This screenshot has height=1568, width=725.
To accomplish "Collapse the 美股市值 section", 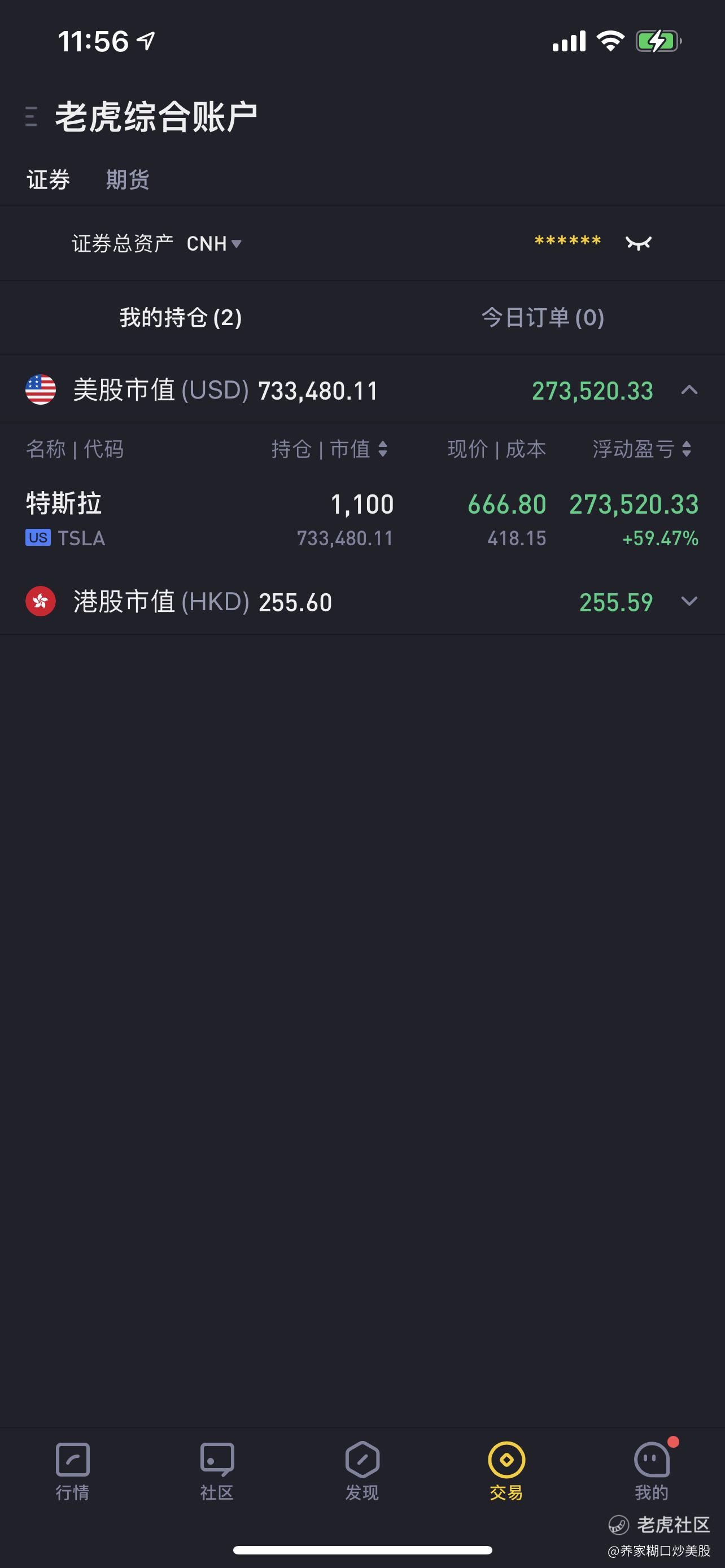I will [689, 390].
